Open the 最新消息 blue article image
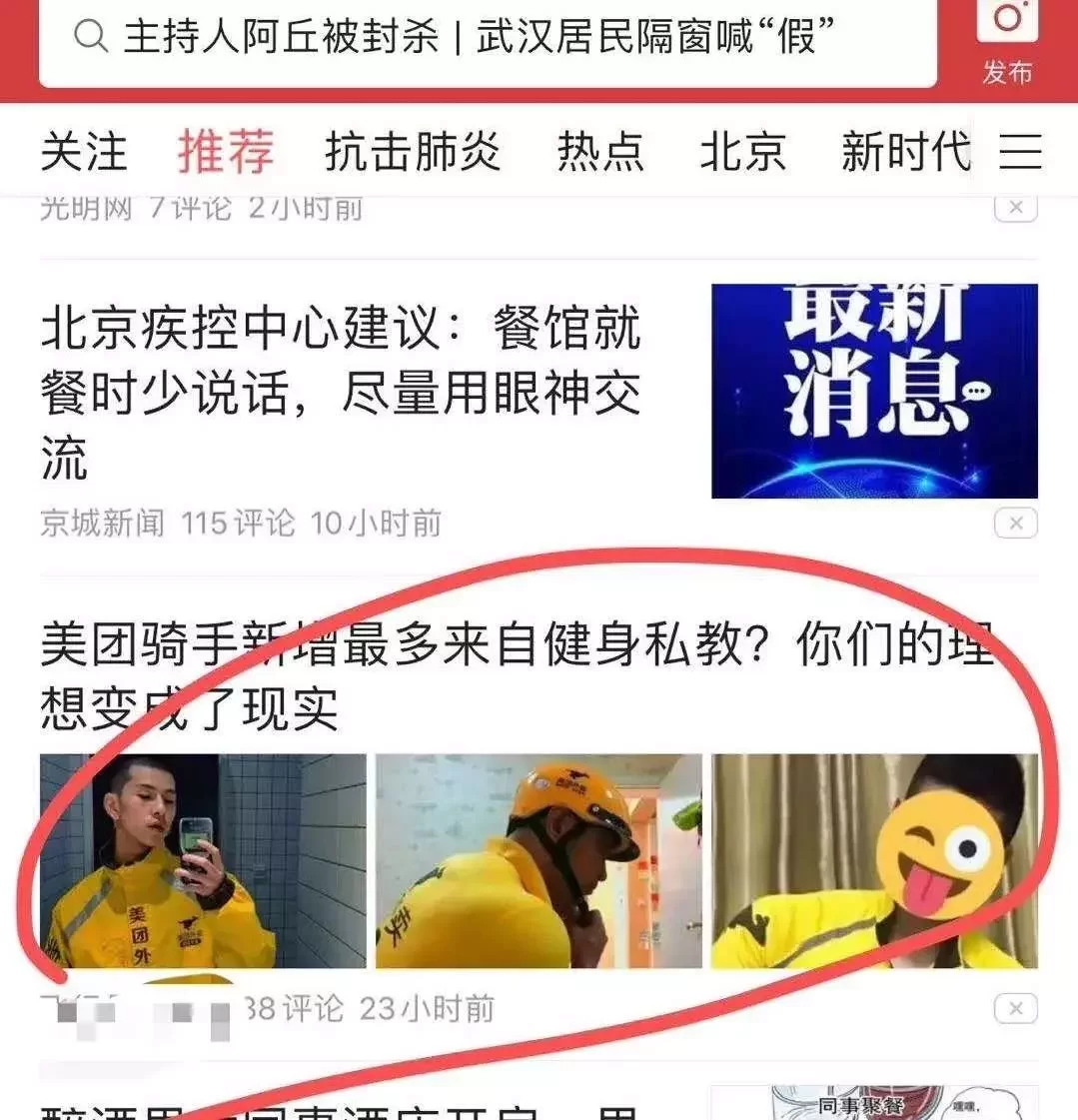The image size is (1078, 1120). click(x=874, y=385)
